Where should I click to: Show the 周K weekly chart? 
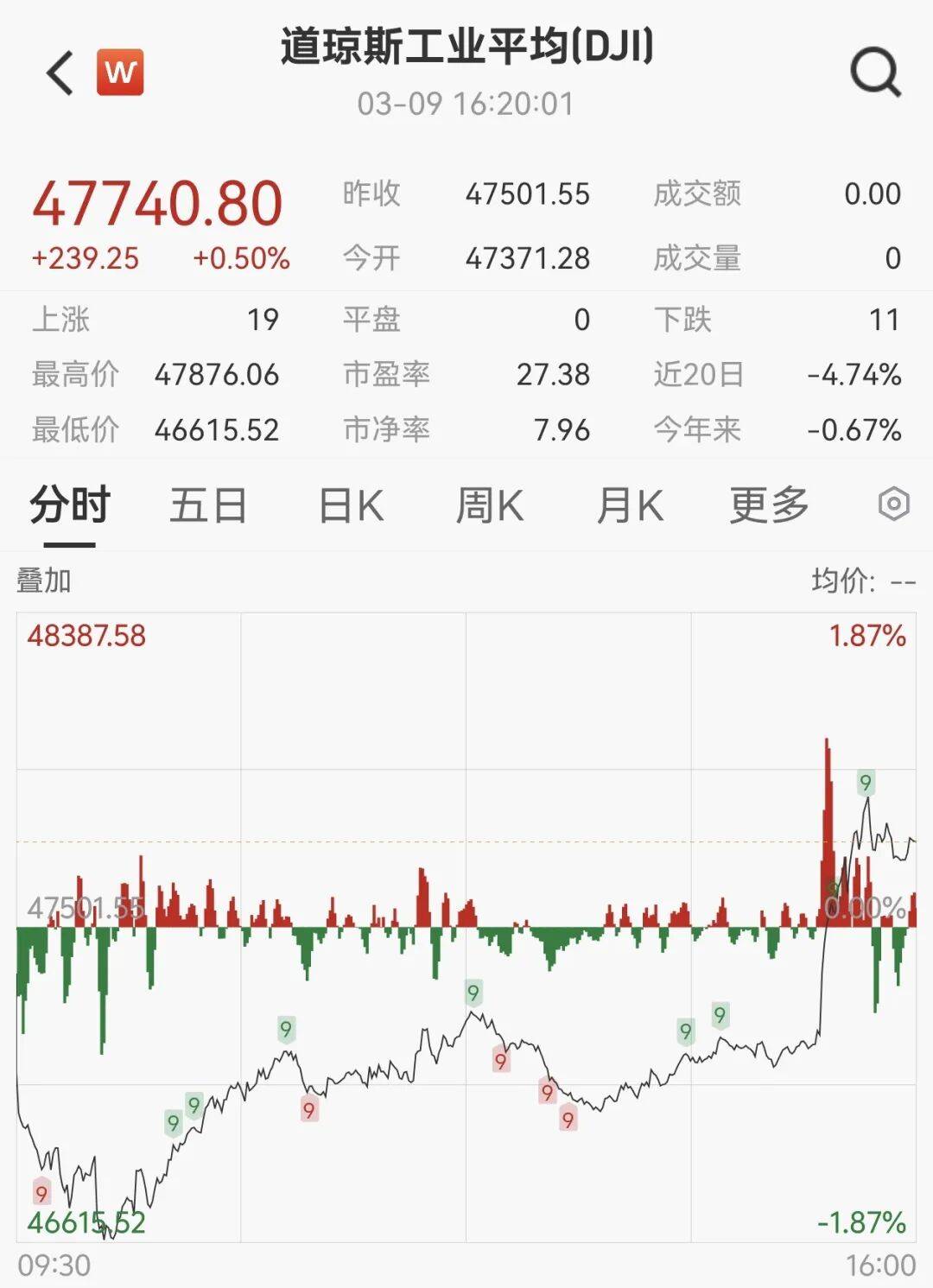click(x=490, y=505)
